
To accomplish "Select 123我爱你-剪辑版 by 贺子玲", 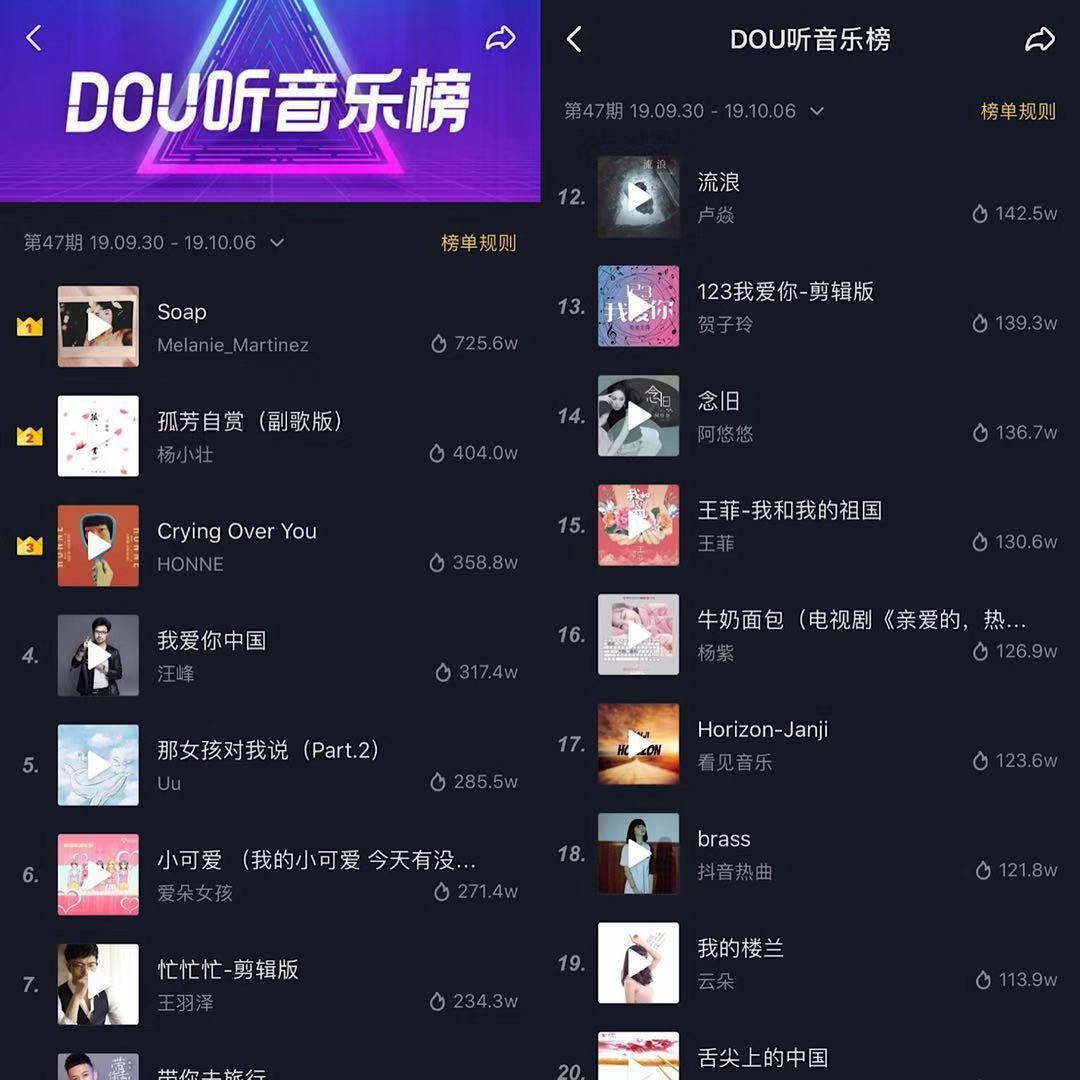I will tap(785, 292).
